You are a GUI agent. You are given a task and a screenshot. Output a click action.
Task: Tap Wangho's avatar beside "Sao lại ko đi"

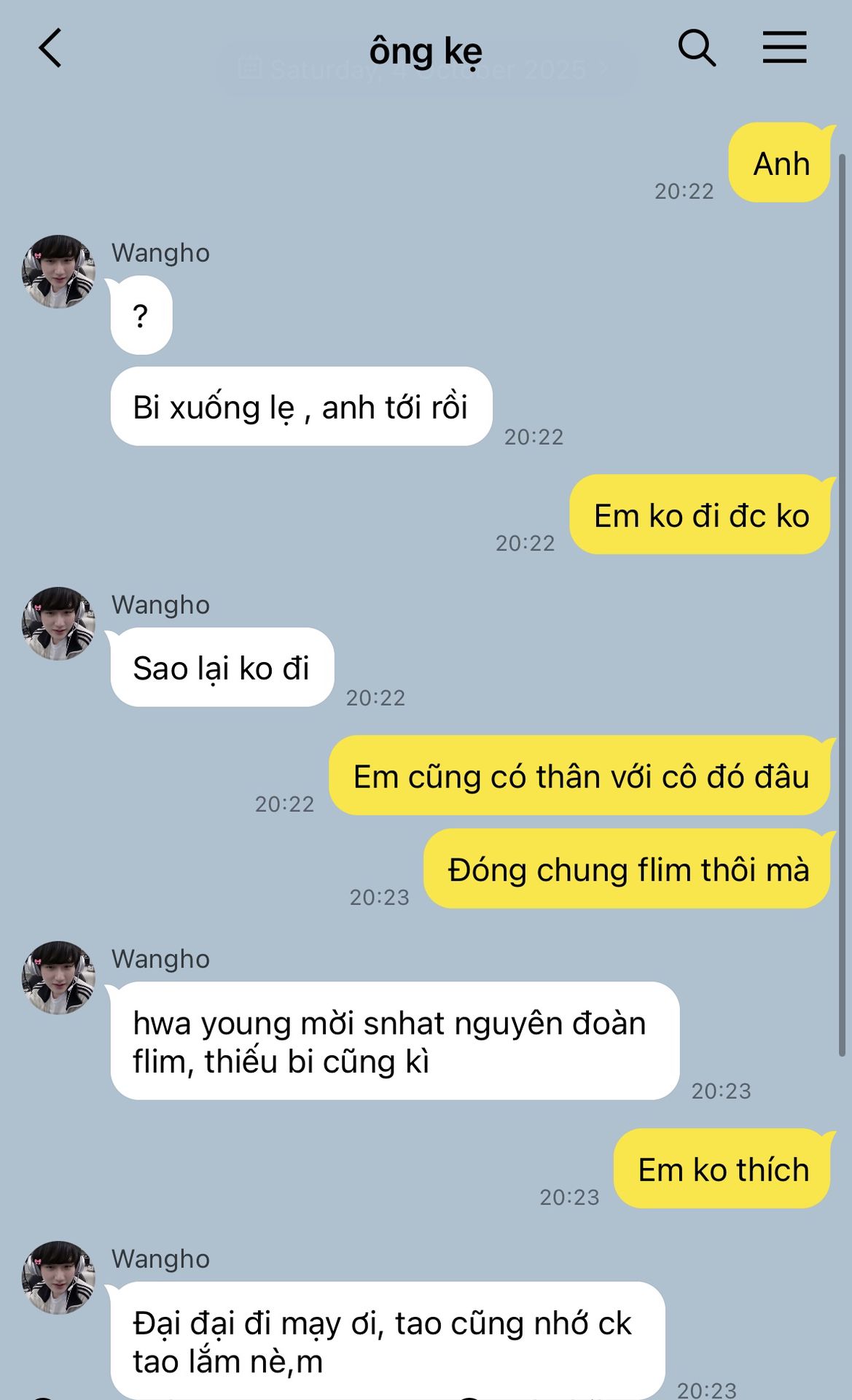[58, 623]
